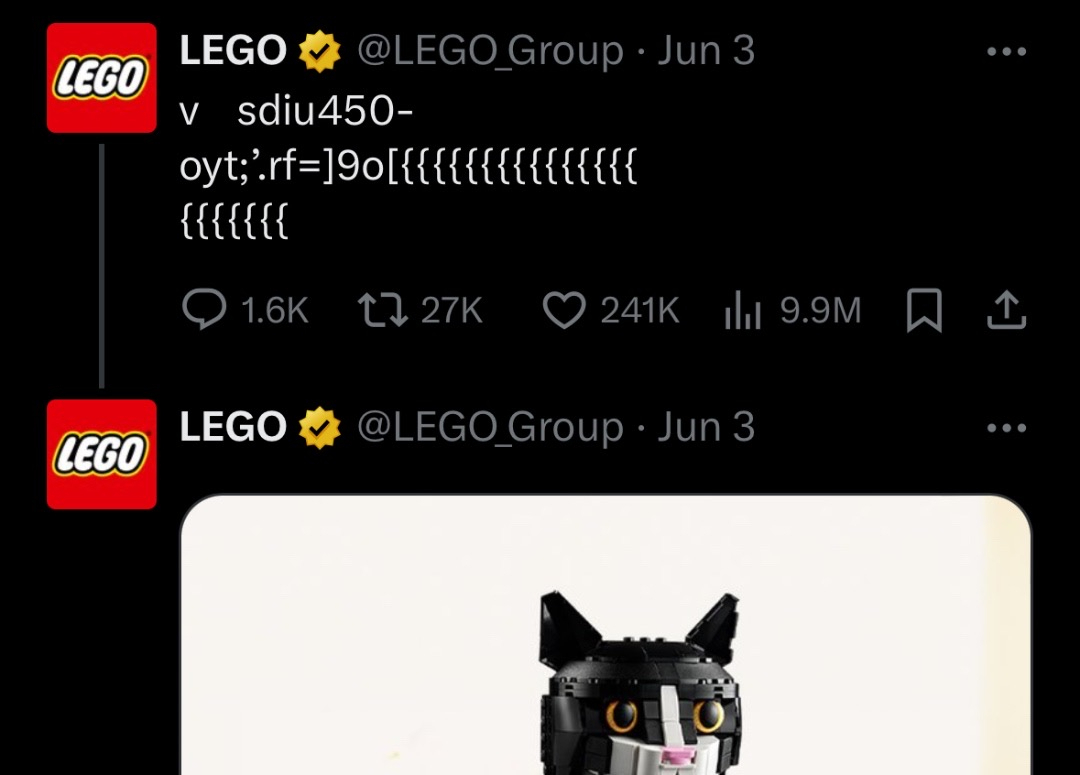Bookmark the "sdiu450-" tweet

coord(923,311)
